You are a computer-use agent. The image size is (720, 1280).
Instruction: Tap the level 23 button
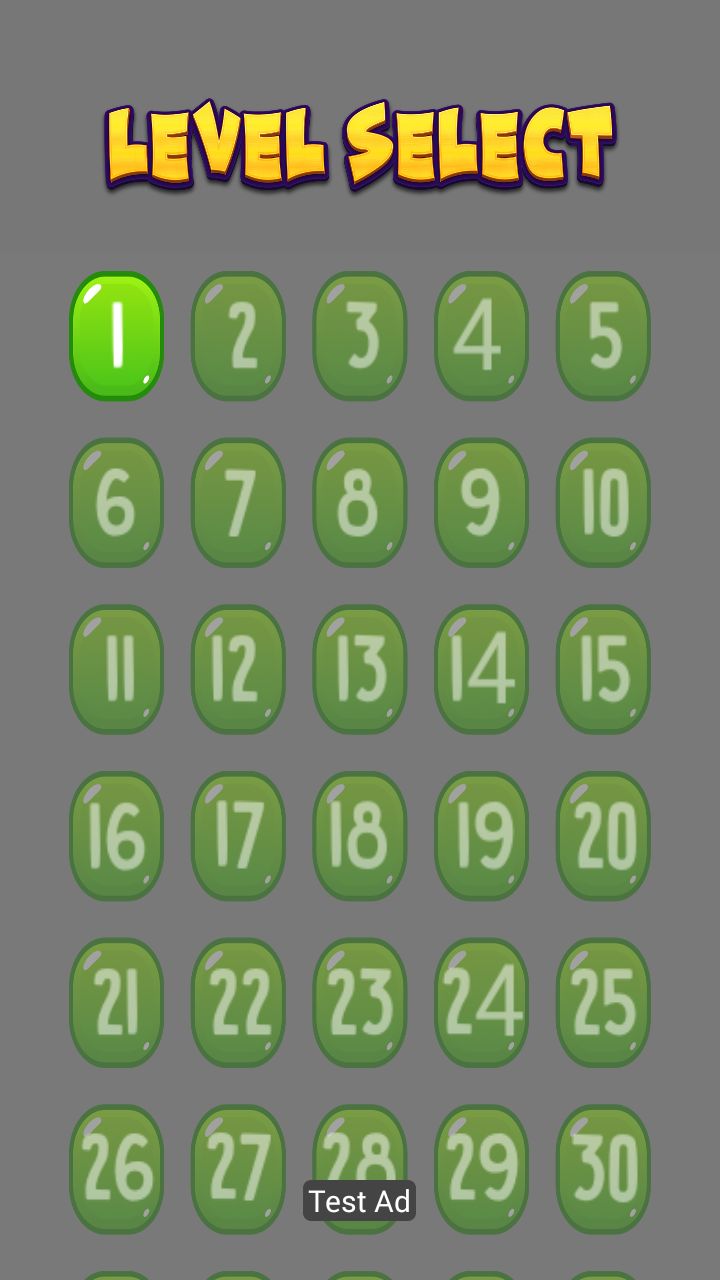click(x=360, y=1002)
